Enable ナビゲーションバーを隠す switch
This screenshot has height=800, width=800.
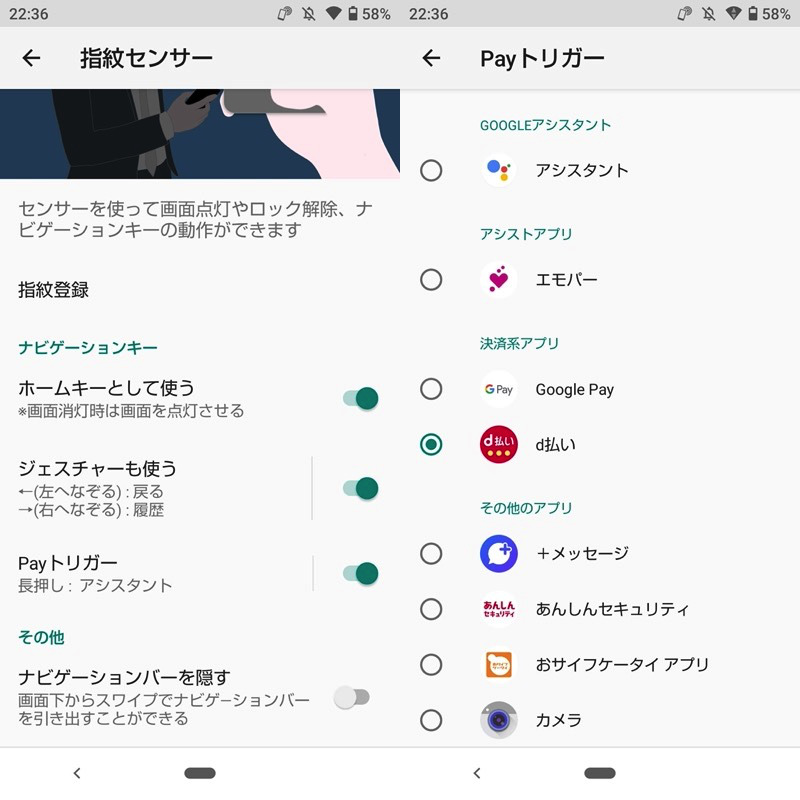tap(352, 697)
